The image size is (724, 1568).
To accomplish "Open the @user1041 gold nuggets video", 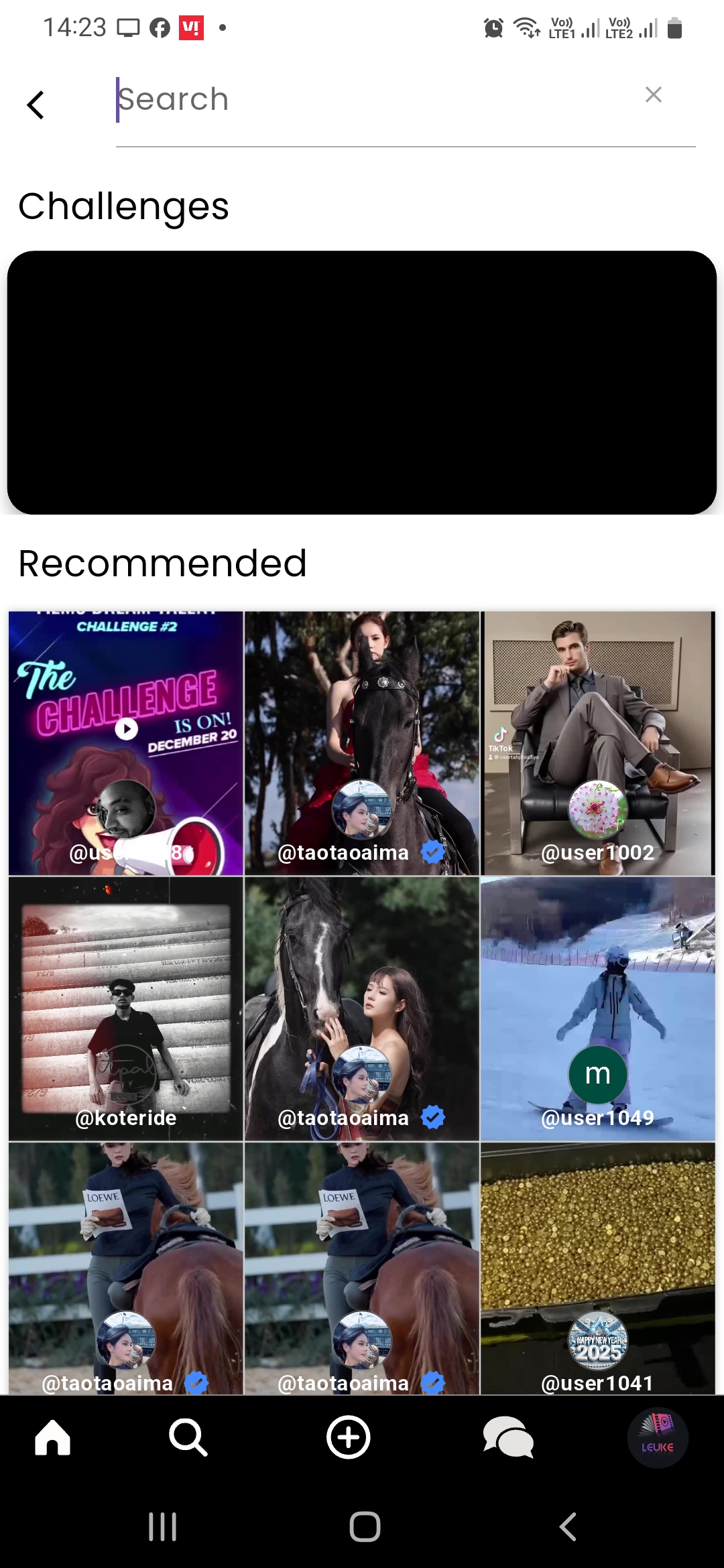I will pos(598,1268).
